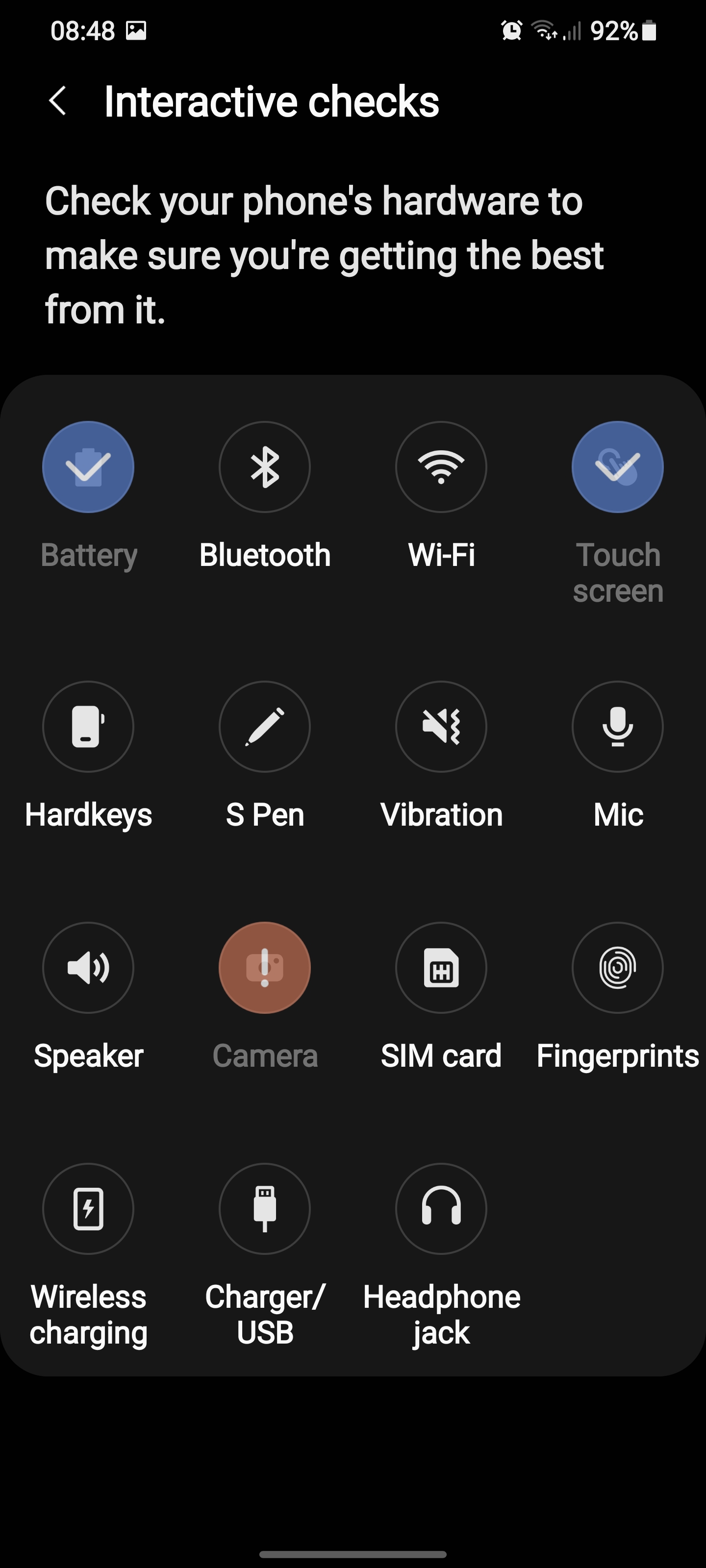The image size is (706, 1568).
Task: Run the Vibration motor test
Action: click(x=441, y=727)
